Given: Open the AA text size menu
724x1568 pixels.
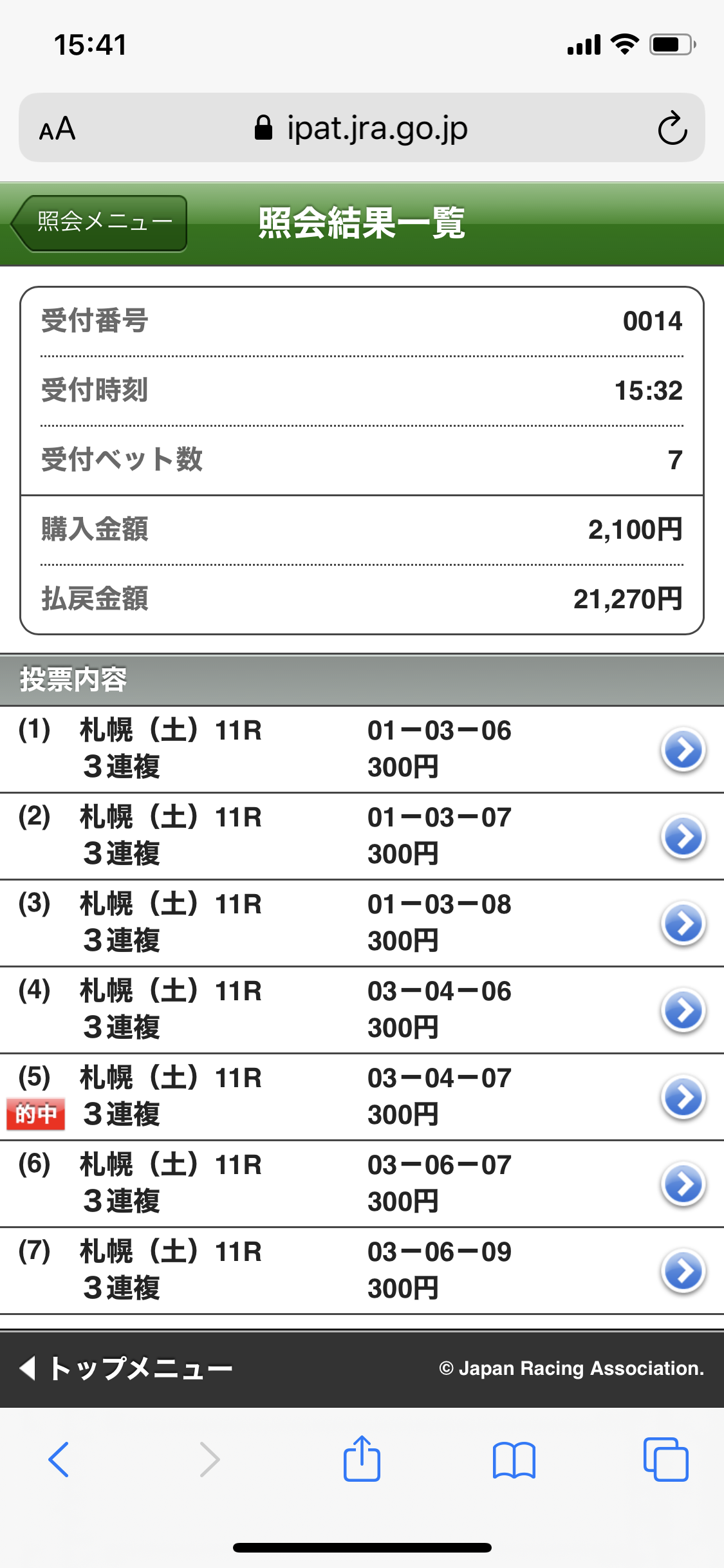Looking at the screenshot, I should 57,129.
